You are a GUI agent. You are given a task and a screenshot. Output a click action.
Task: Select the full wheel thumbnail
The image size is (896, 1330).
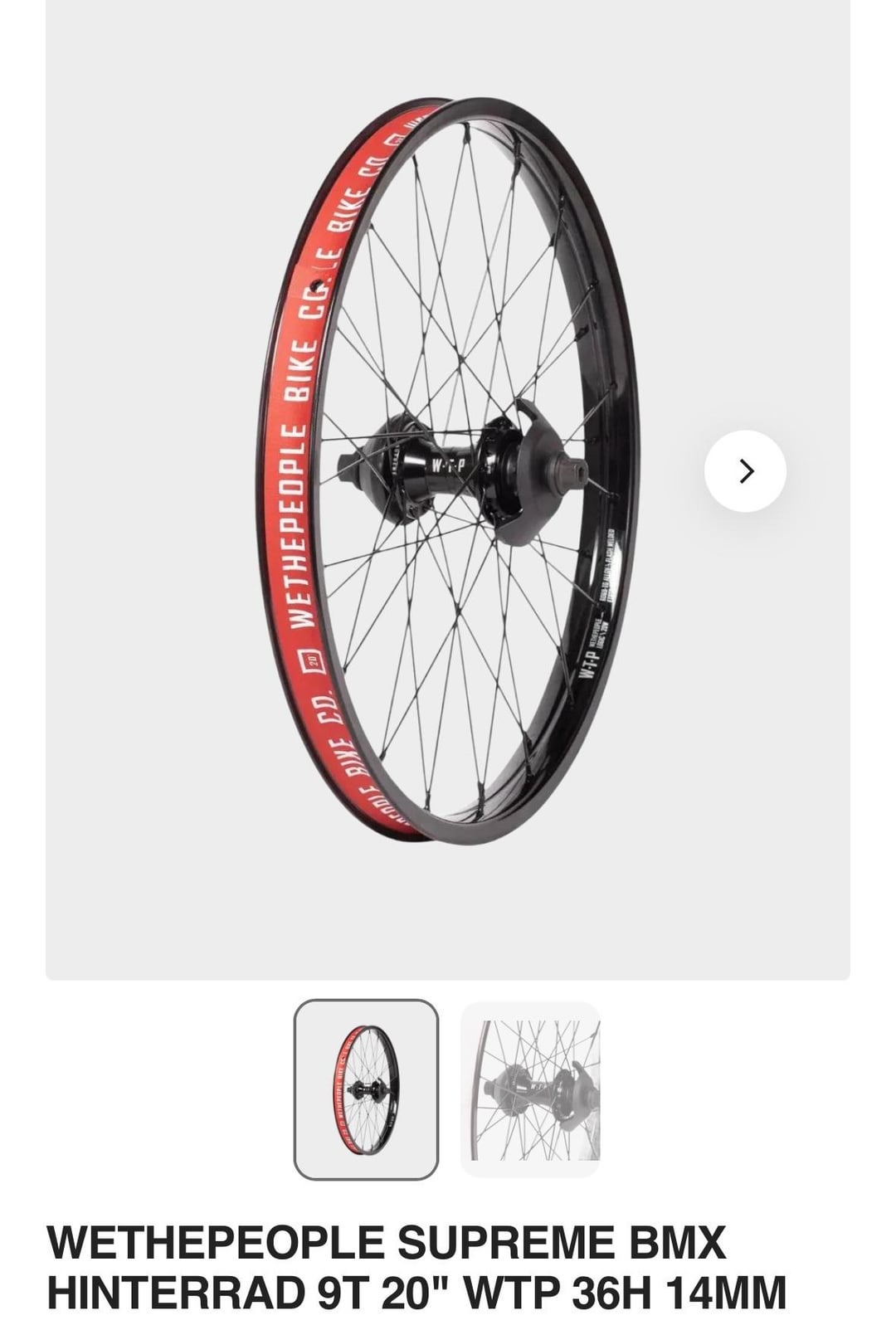click(366, 1089)
